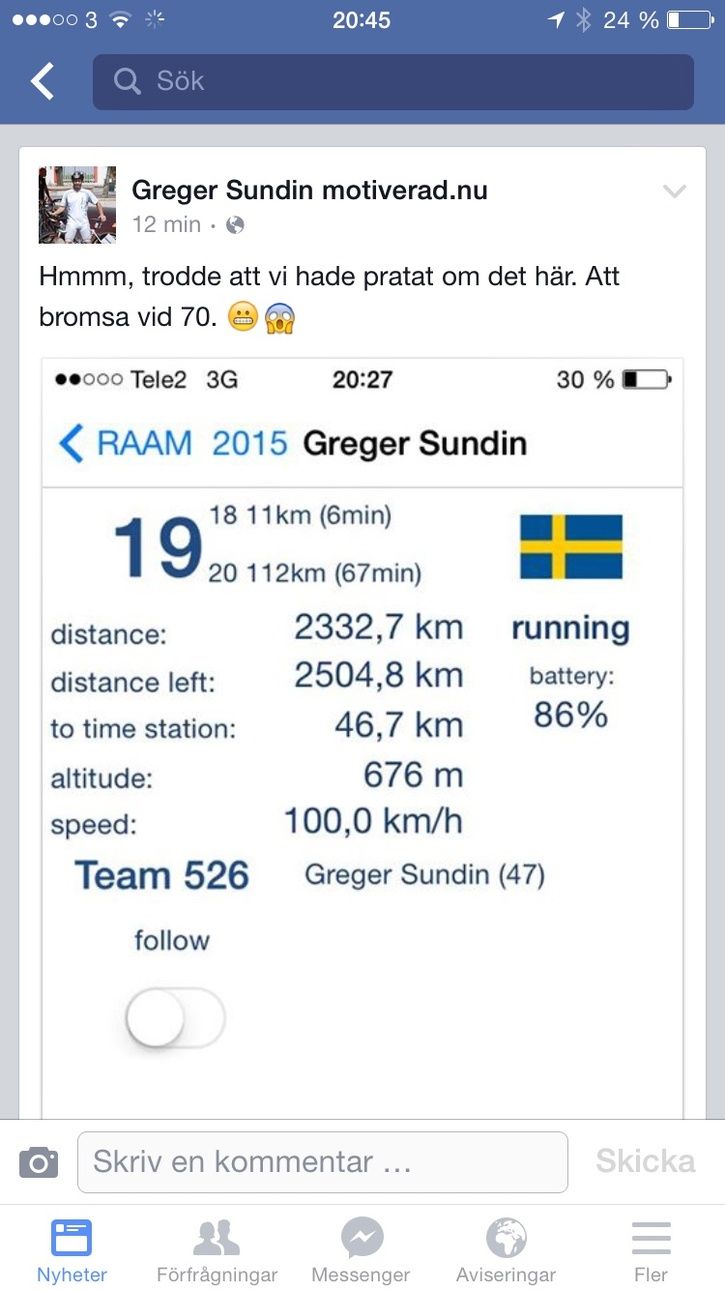The image size is (725, 1290).
Task: Write in the Skriv en kommentar field
Action: click(x=322, y=1162)
